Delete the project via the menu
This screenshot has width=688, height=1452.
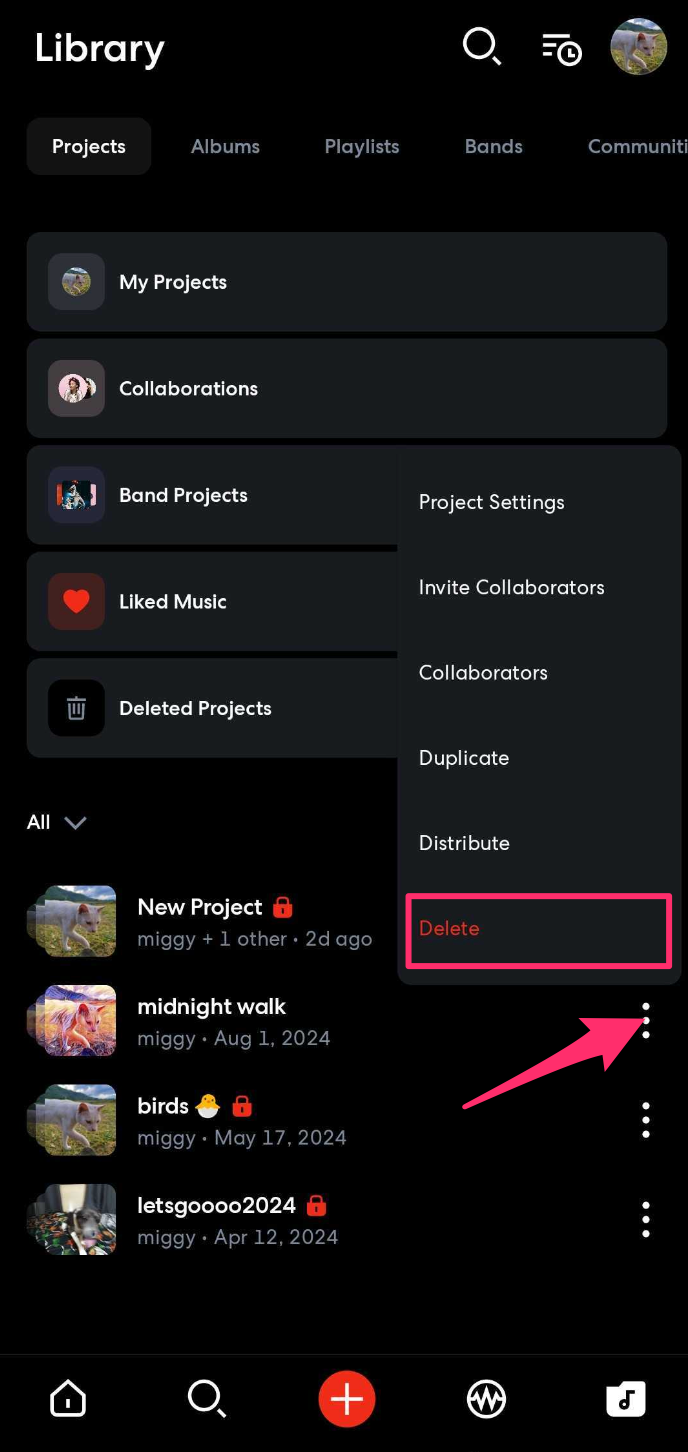click(x=539, y=930)
